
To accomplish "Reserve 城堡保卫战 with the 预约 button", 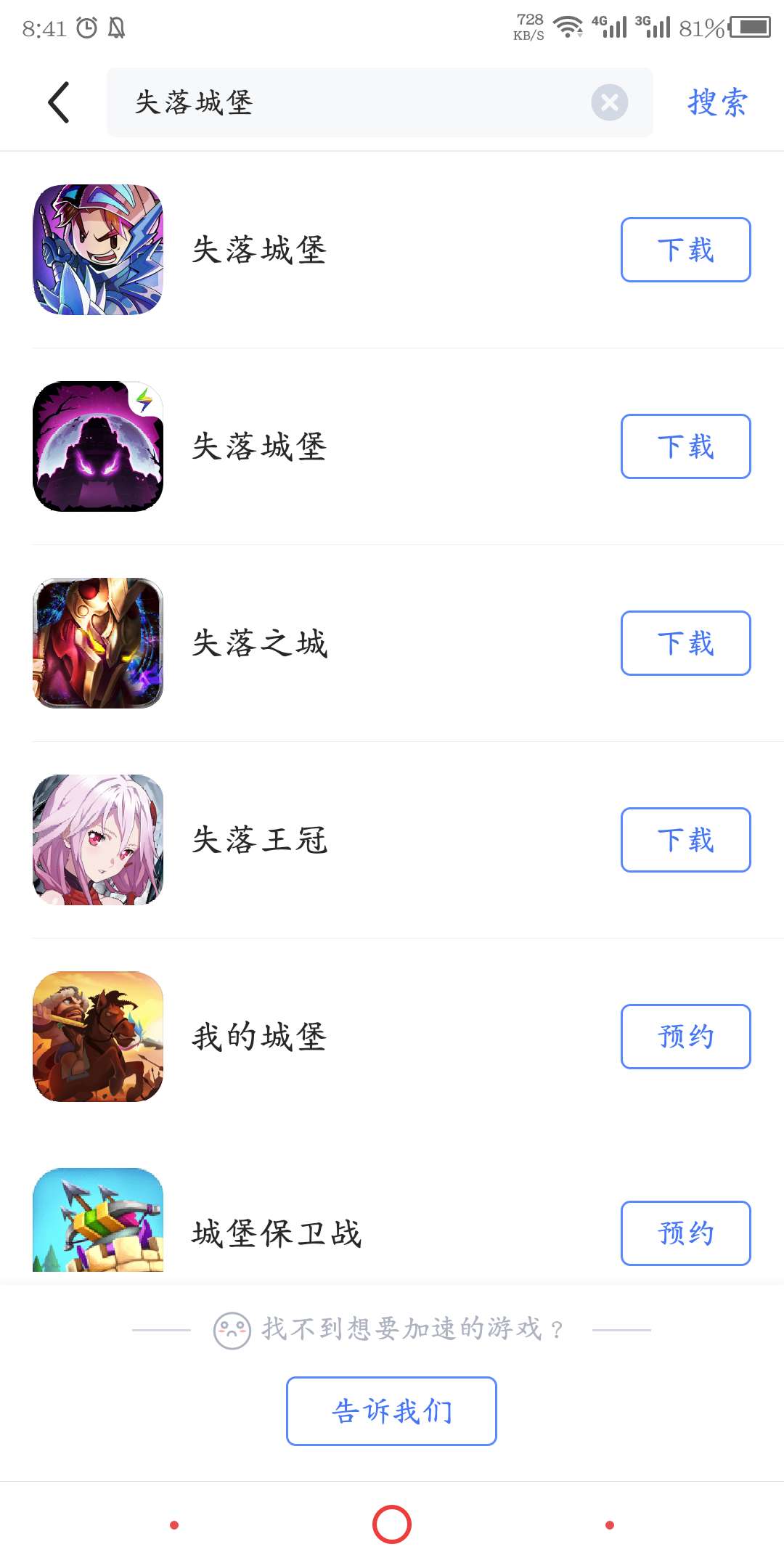I will click(x=685, y=1233).
